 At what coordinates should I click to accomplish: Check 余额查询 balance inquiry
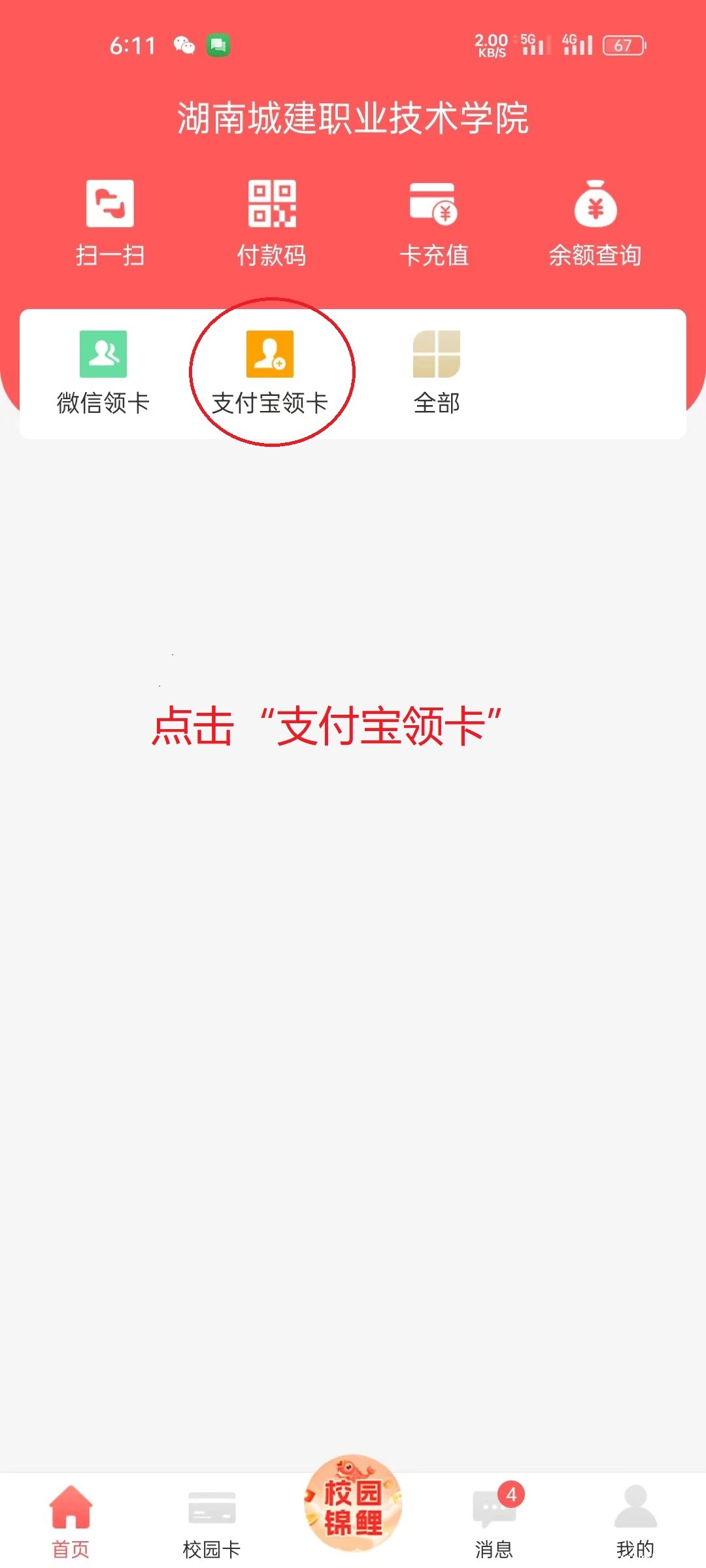[x=595, y=223]
